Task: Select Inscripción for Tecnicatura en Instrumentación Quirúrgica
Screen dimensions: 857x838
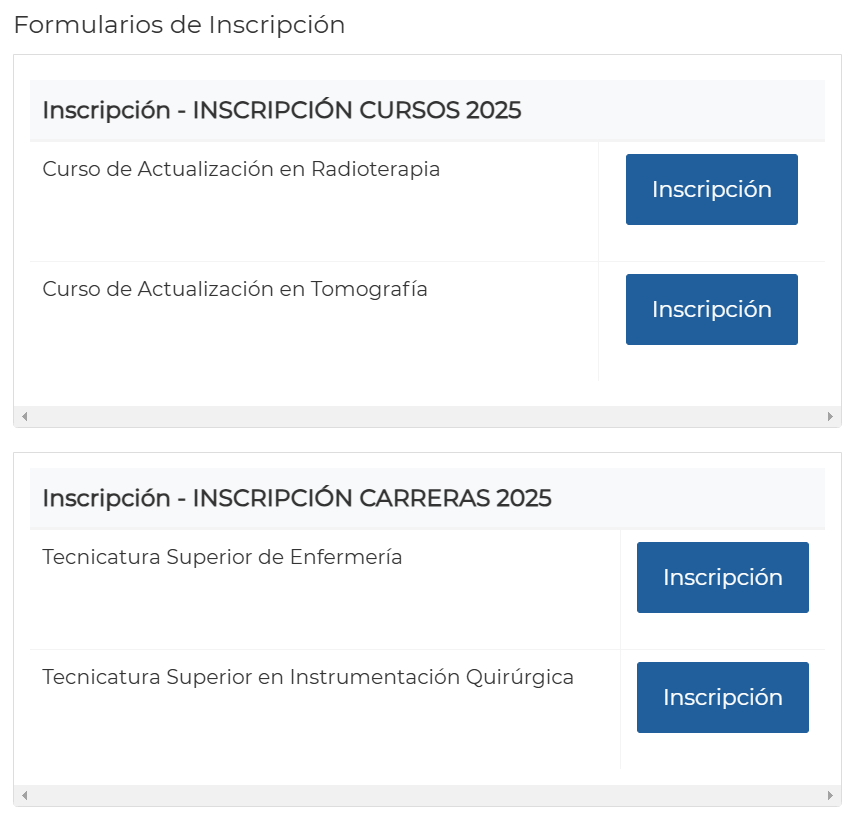Action: [x=722, y=698]
